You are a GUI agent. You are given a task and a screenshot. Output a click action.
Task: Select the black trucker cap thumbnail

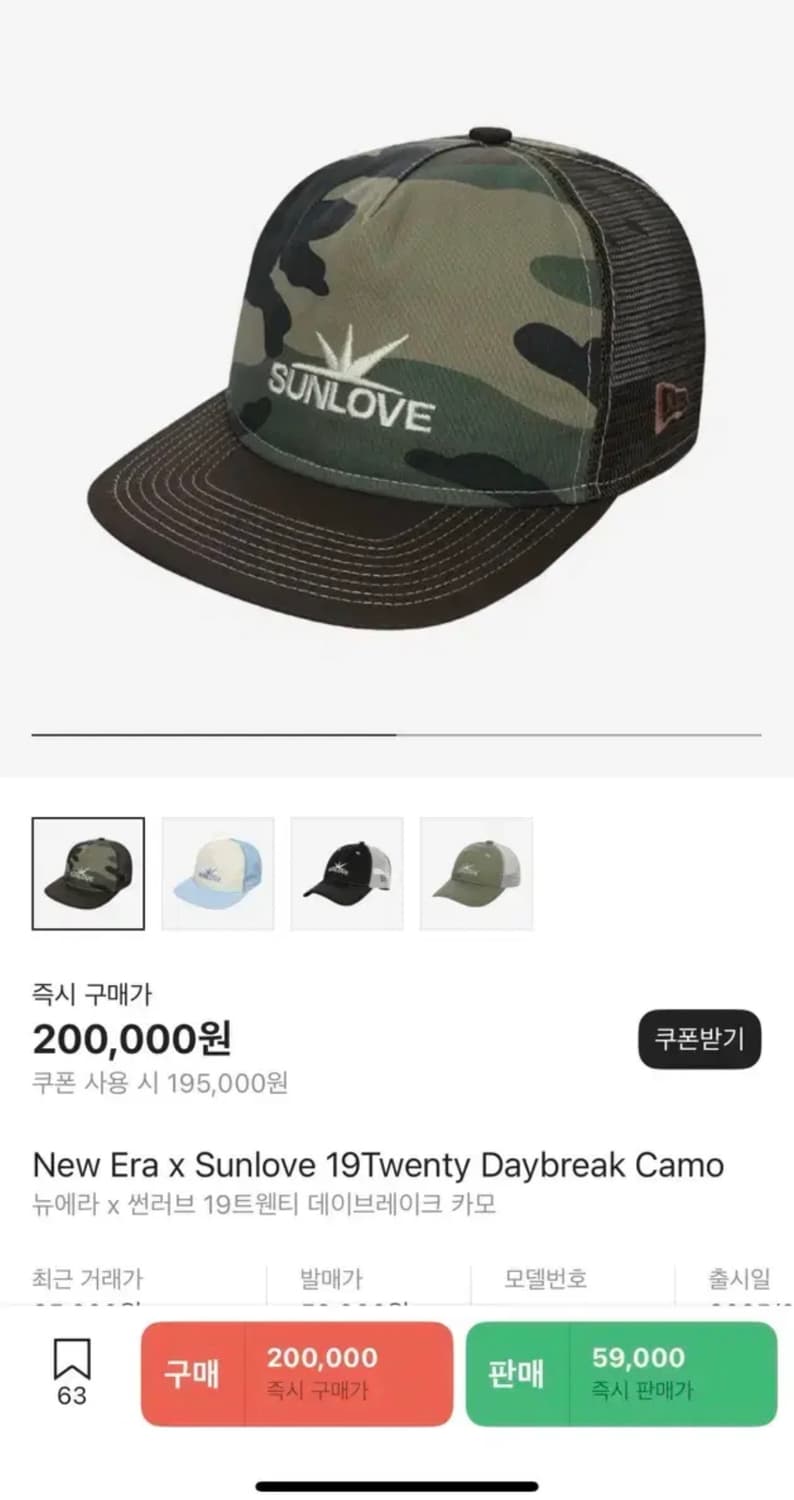pyautogui.click(x=347, y=871)
